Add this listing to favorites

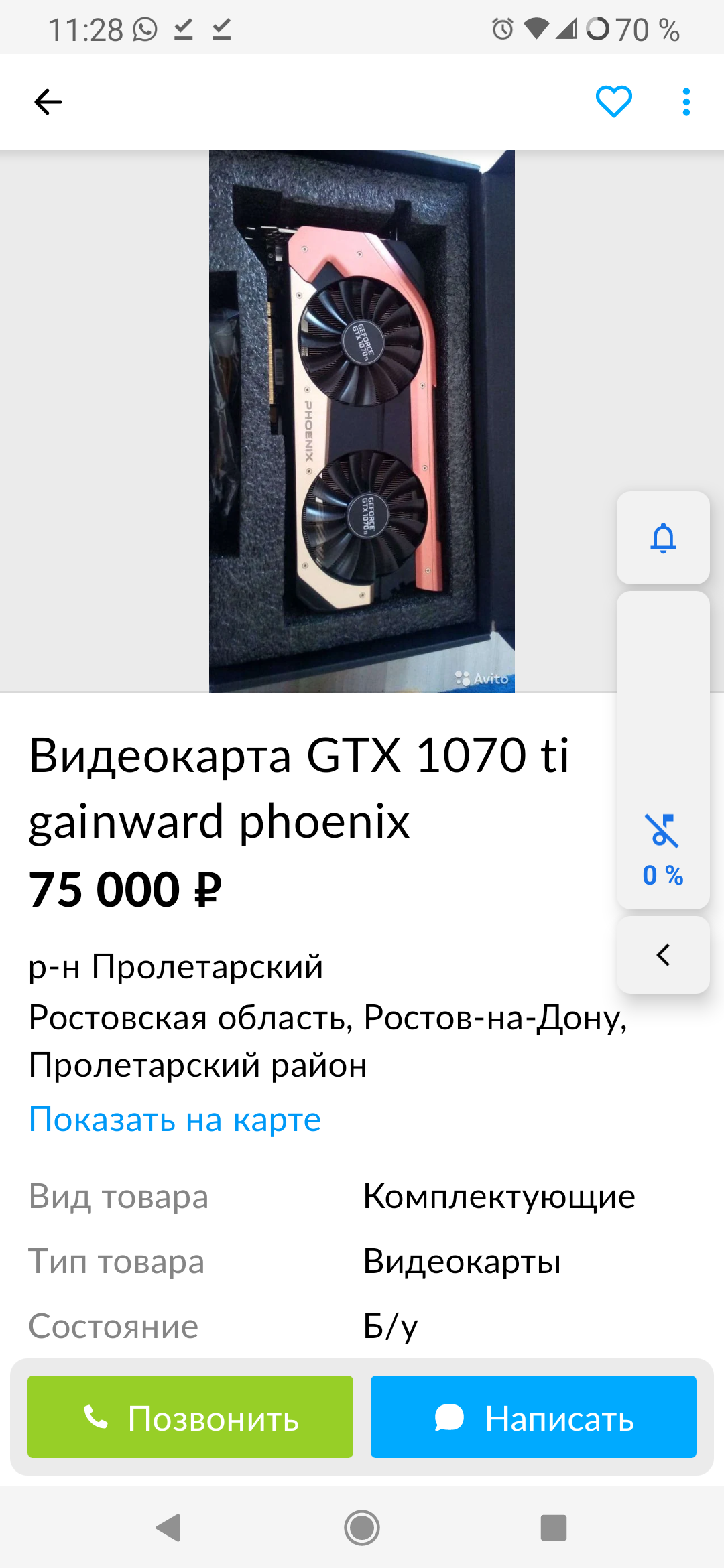pyautogui.click(x=613, y=102)
